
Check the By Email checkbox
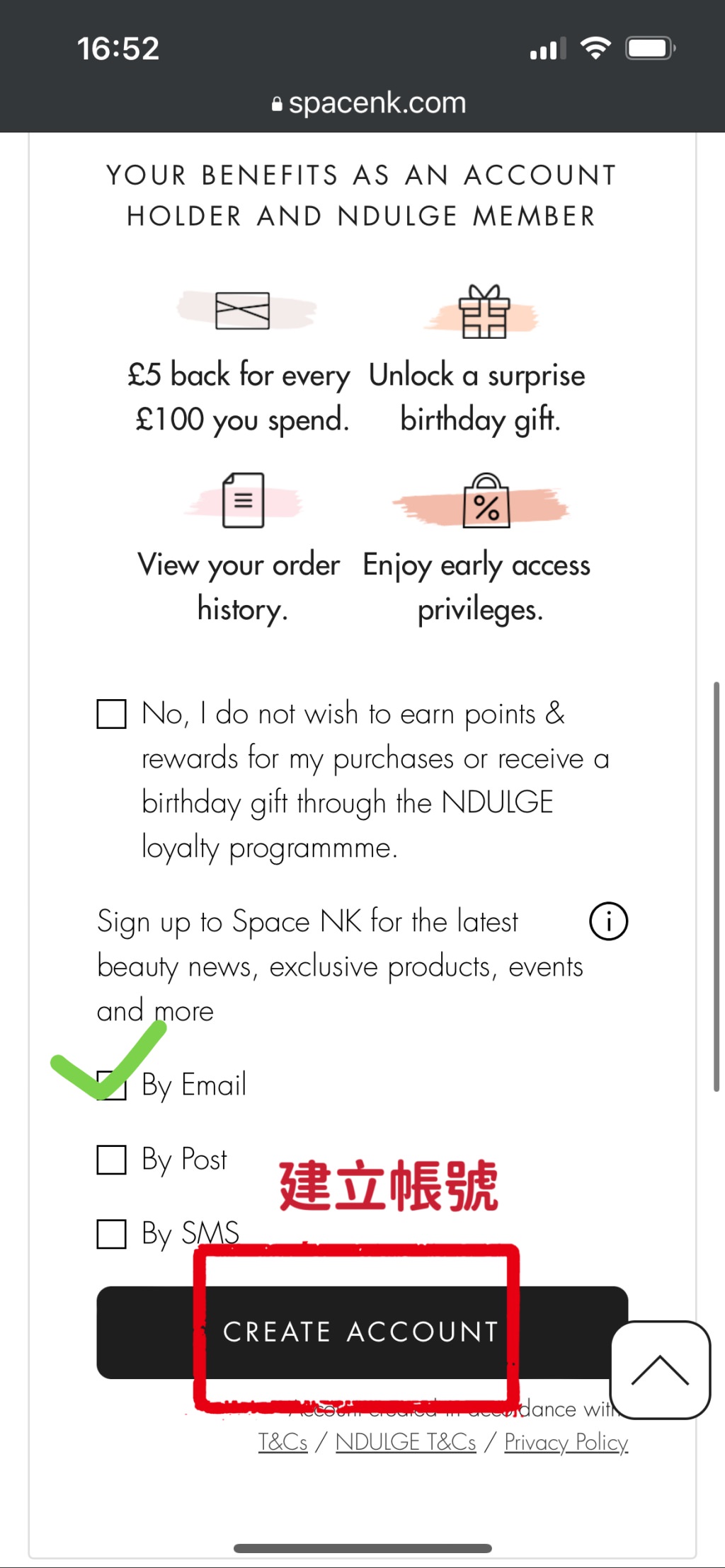click(x=111, y=1085)
